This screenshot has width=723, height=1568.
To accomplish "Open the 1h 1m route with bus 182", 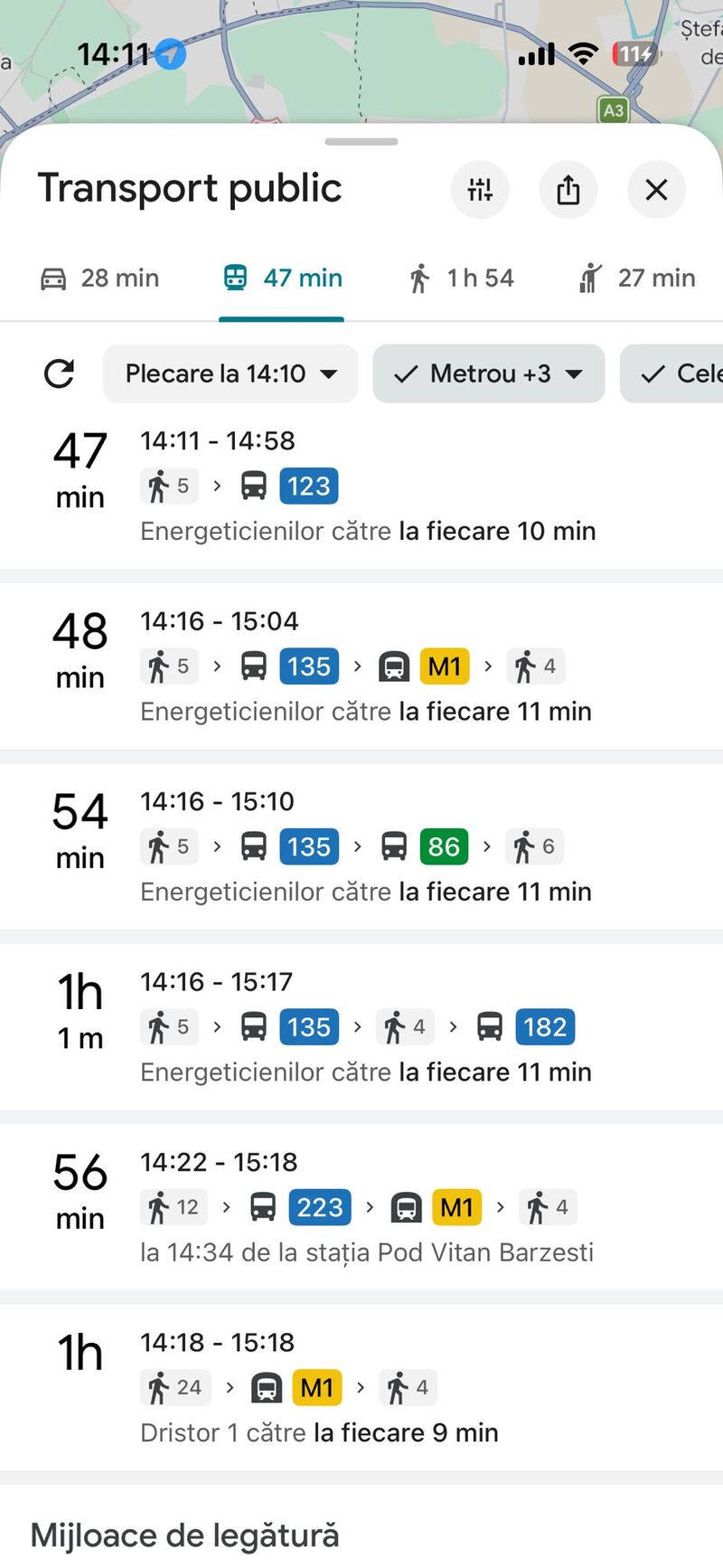I will [x=361, y=1027].
